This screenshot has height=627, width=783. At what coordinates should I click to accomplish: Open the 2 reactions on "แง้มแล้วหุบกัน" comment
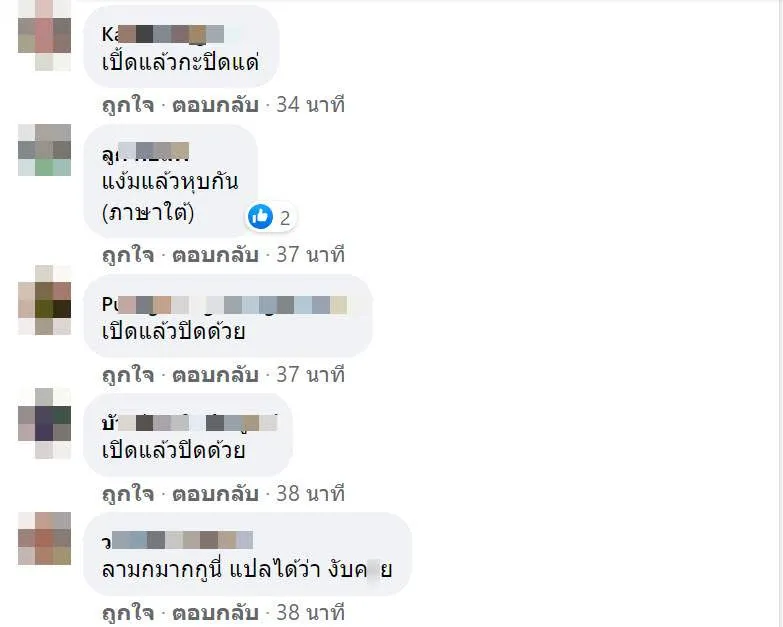click(271, 216)
